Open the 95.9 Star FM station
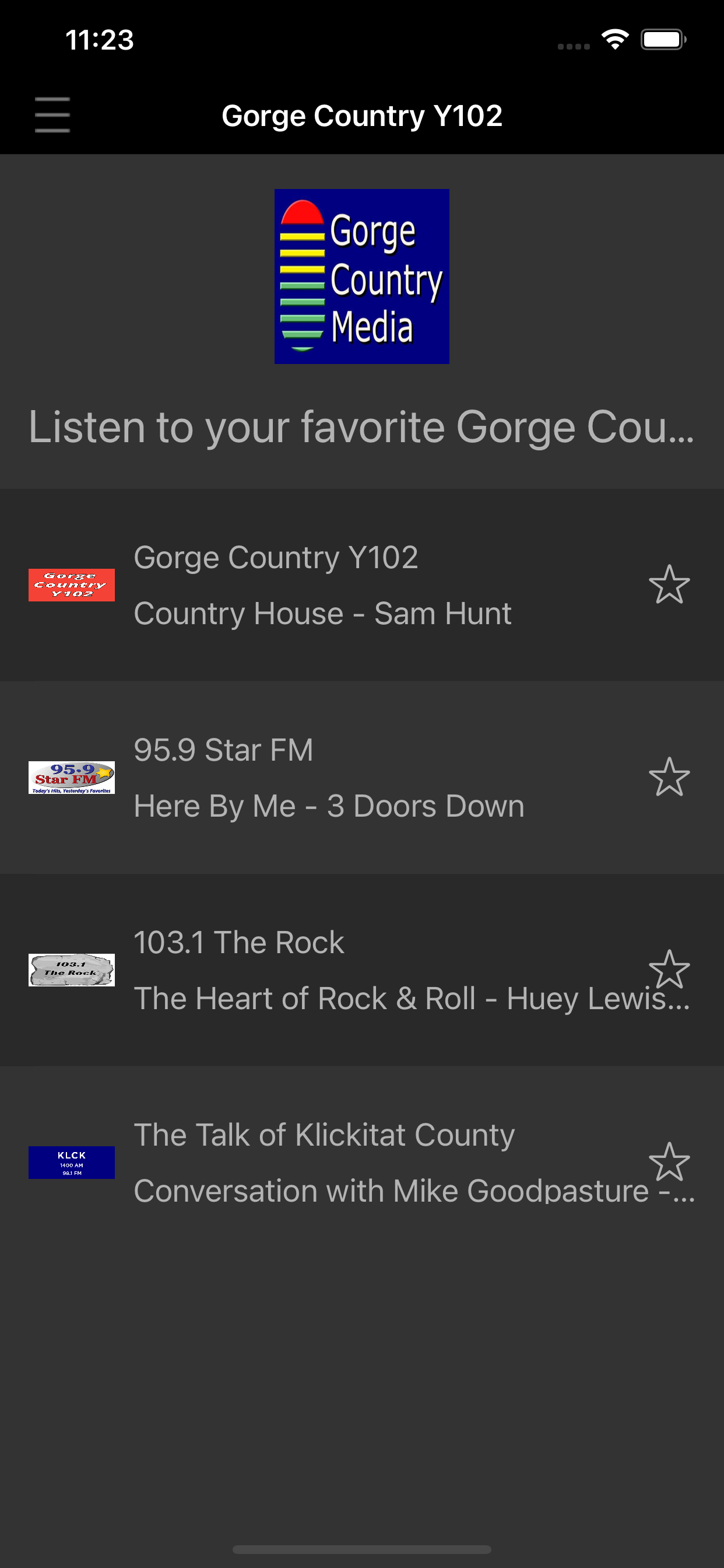724x1568 pixels. (x=362, y=778)
